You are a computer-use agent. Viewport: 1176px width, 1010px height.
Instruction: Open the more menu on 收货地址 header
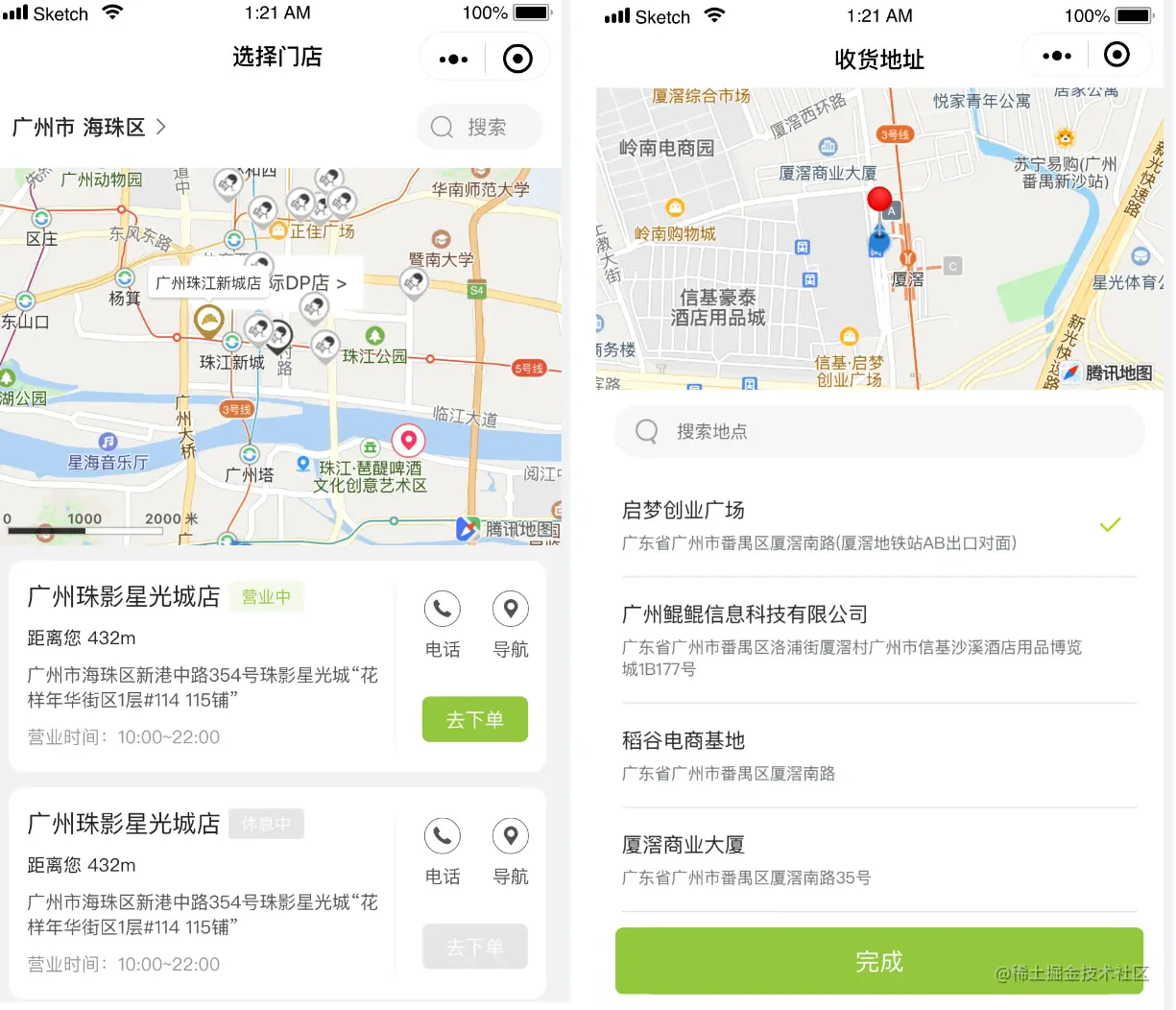[1056, 56]
